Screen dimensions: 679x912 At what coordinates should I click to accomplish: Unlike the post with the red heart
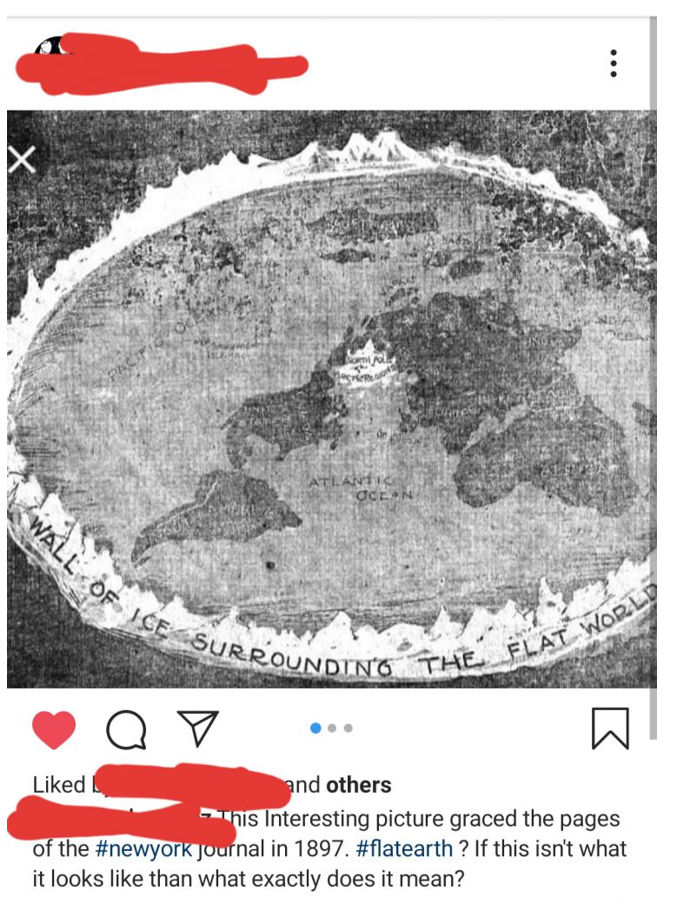tap(54, 729)
